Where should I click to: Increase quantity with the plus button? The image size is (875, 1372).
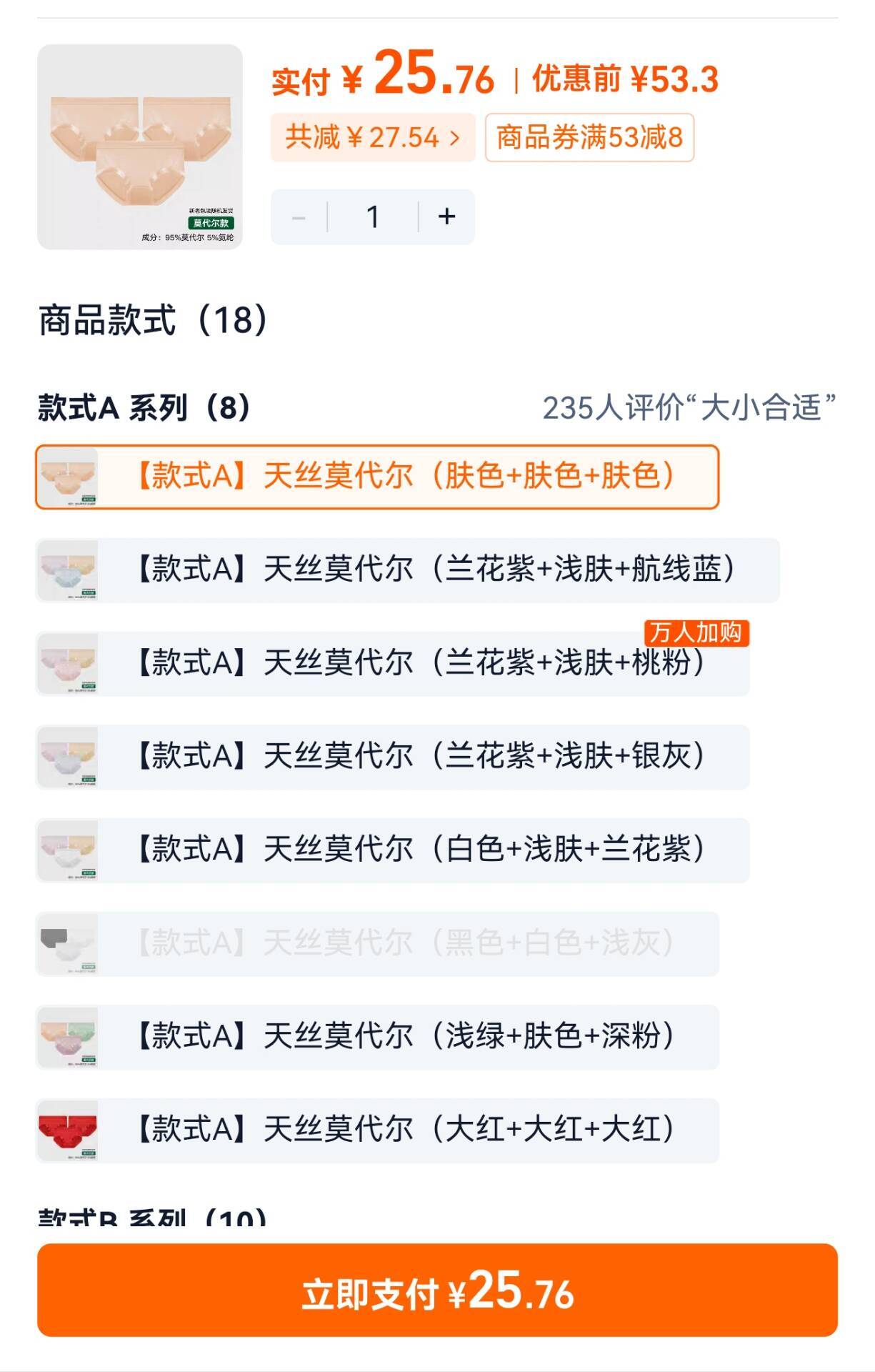coord(446,217)
